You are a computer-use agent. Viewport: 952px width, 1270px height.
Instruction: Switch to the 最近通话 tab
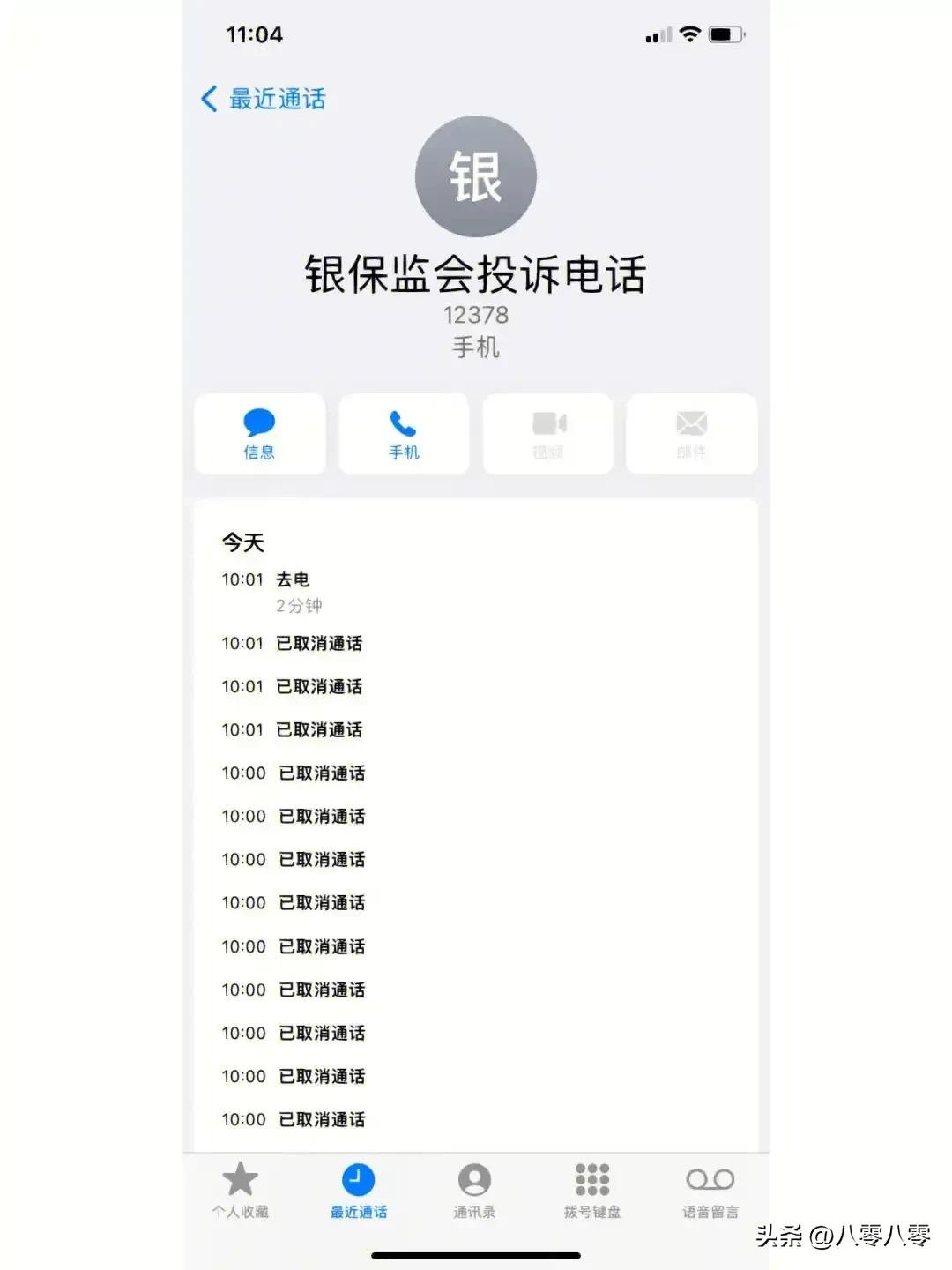(x=358, y=1190)
